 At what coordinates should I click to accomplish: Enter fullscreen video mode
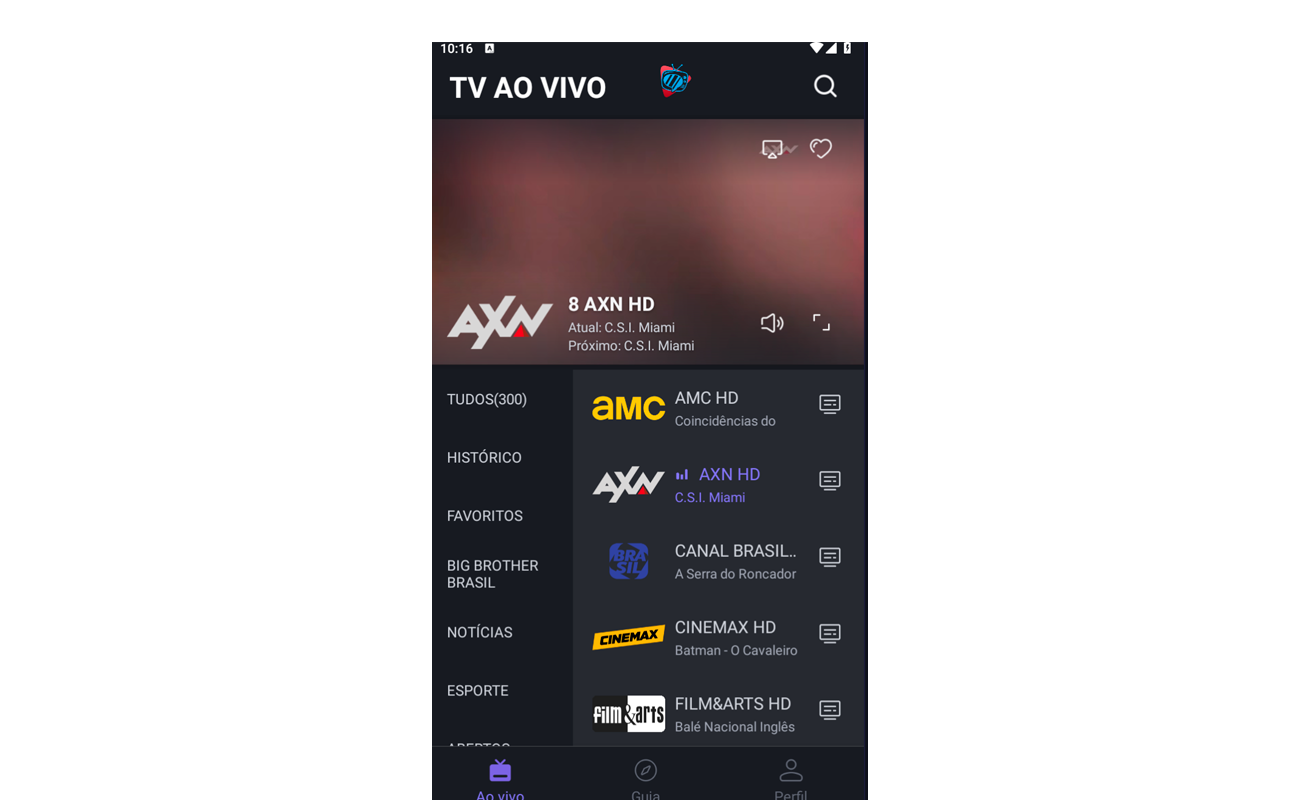821,322
